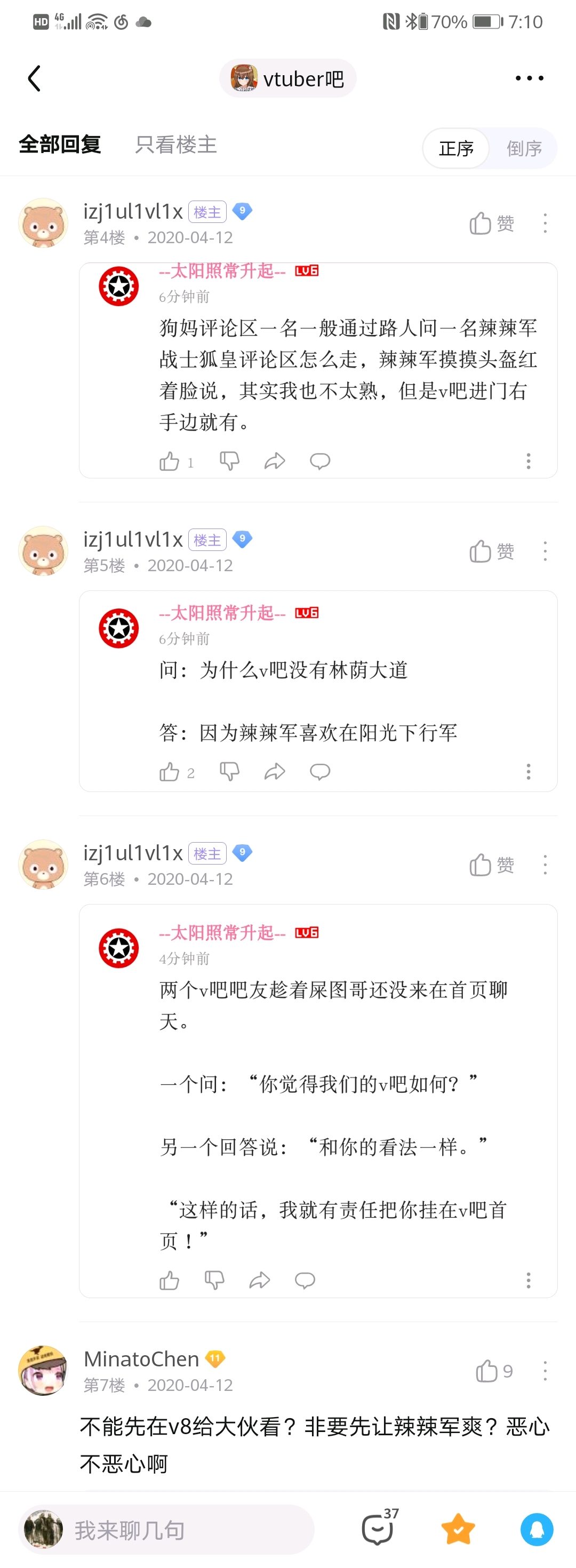Screen dimensions: 576x1568
Task: Open the top-right overflow menu
Action: tap(529, 78)
